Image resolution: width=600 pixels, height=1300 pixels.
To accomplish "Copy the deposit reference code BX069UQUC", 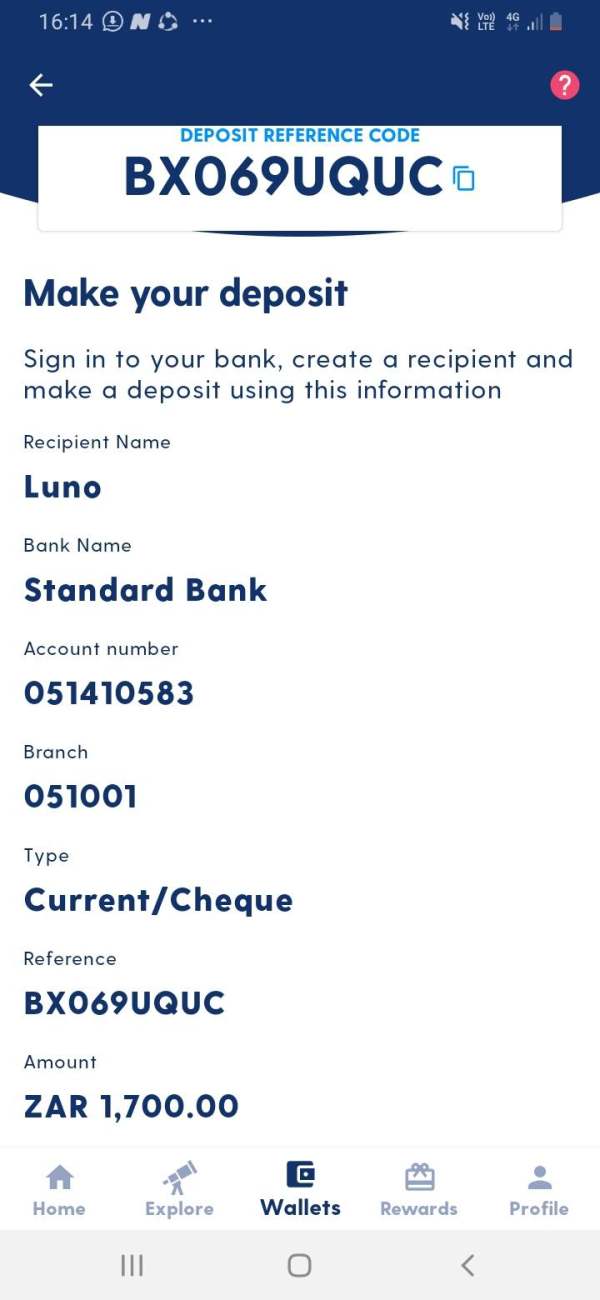I will pyautogui.click(x=464, y=178).
